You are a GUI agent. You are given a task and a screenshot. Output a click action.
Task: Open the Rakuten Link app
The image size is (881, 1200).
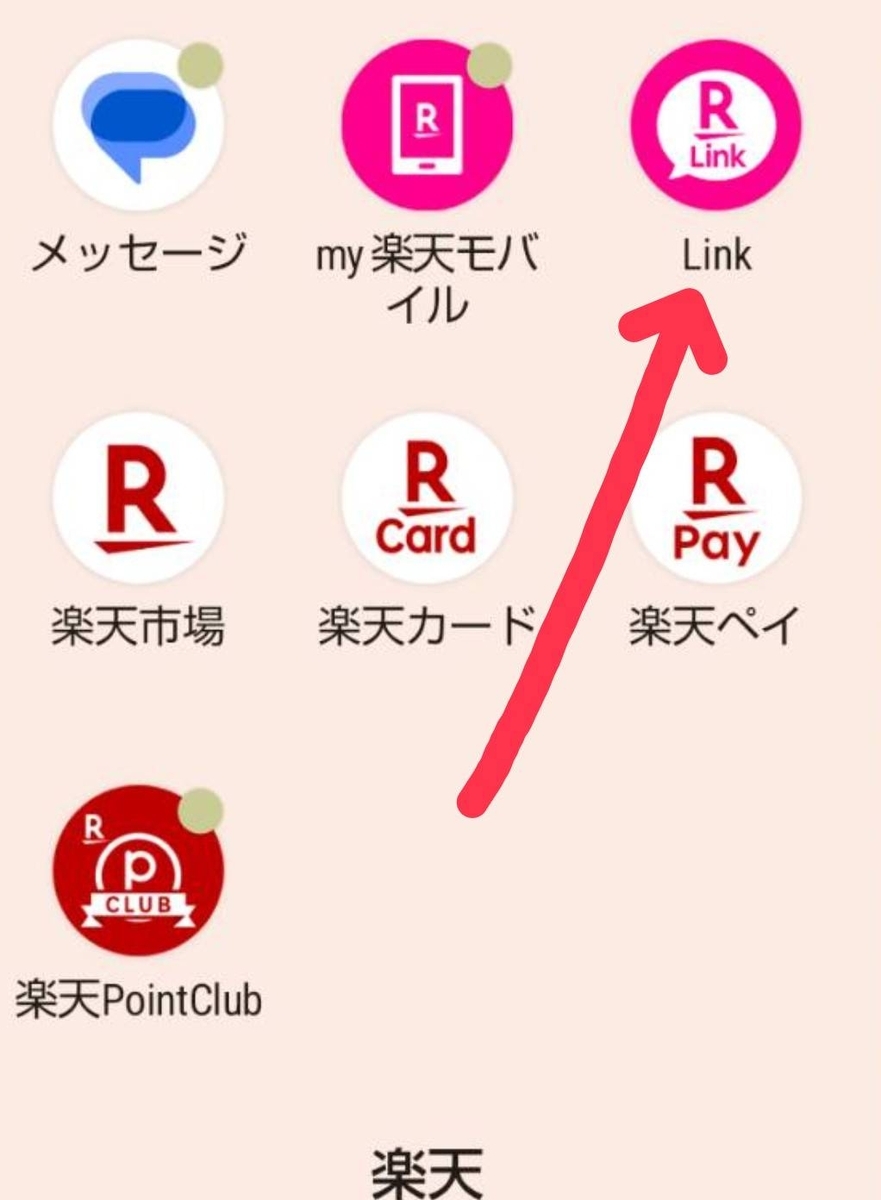tap(716, 124)
